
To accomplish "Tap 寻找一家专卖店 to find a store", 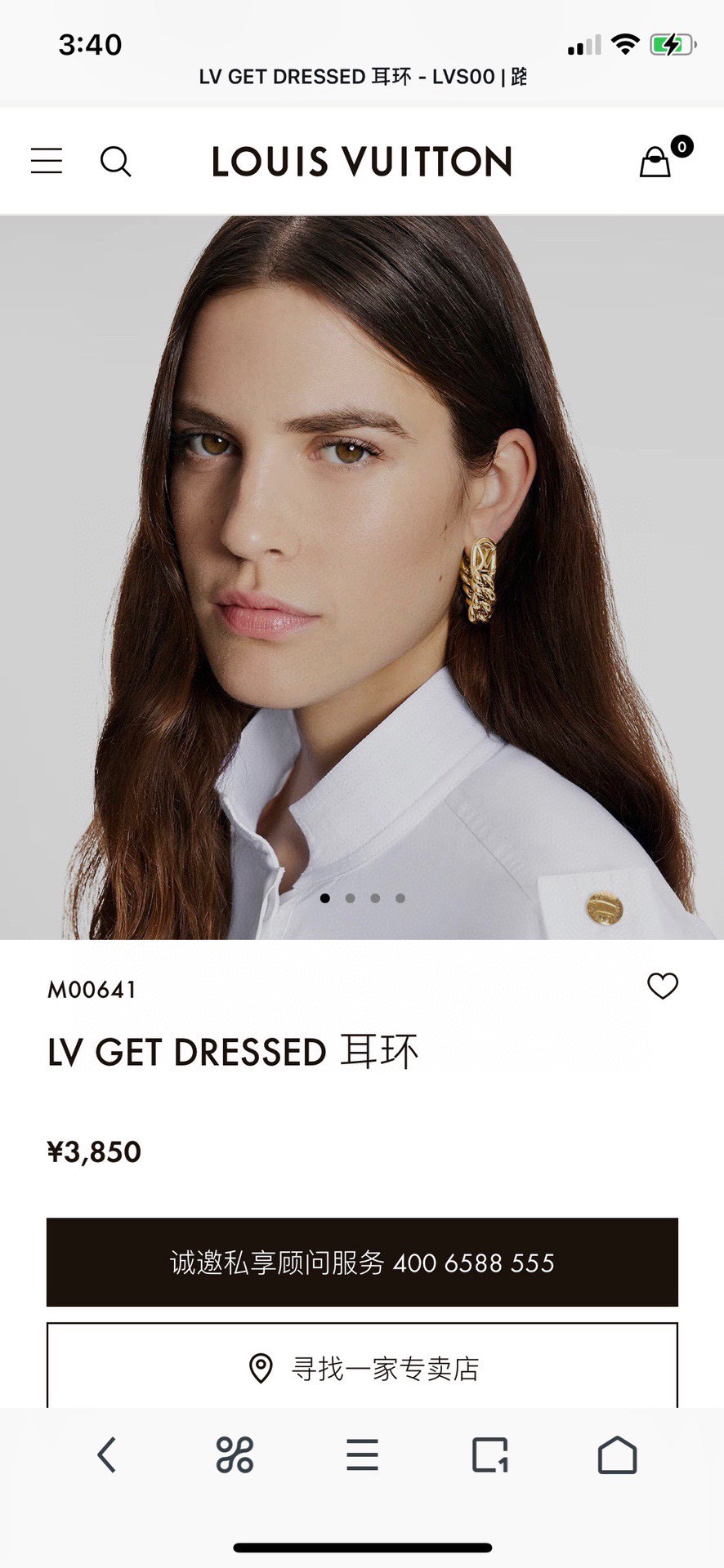I will (362, 1368).
